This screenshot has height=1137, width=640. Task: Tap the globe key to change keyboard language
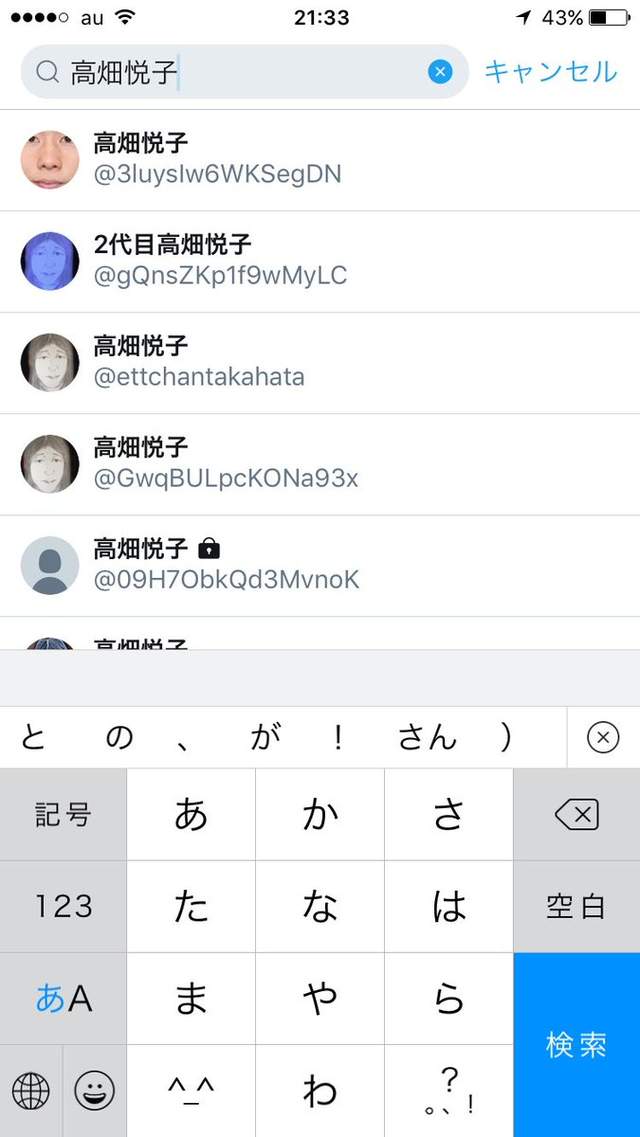point(31,1091)
